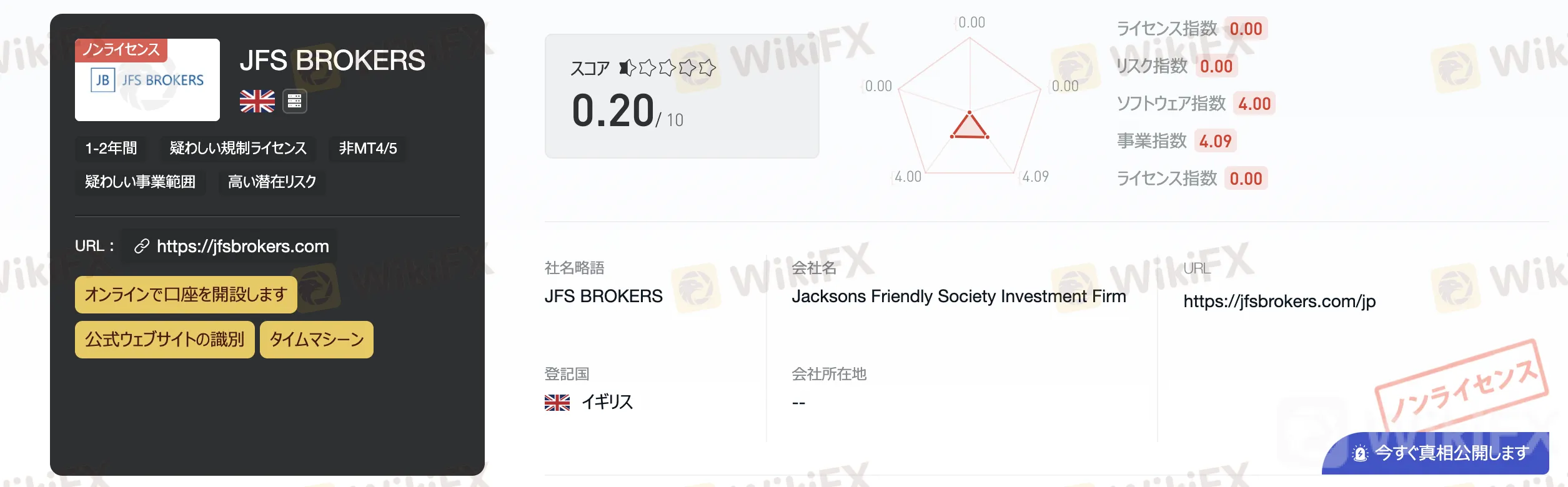This screenshot has width=1568, height=487.
Task: Open the https://jfsbrokers.com/jp link
Action: pos(1279,302)
